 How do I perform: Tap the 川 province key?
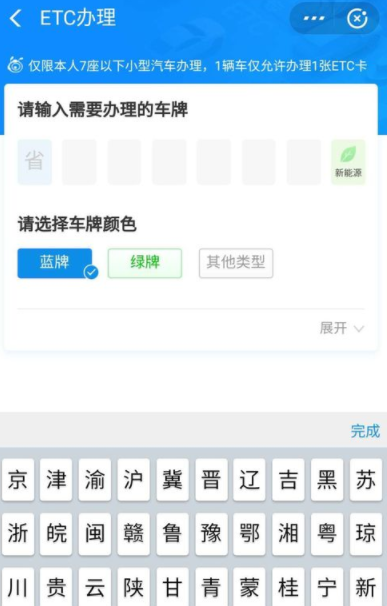[x=18, y=587]
